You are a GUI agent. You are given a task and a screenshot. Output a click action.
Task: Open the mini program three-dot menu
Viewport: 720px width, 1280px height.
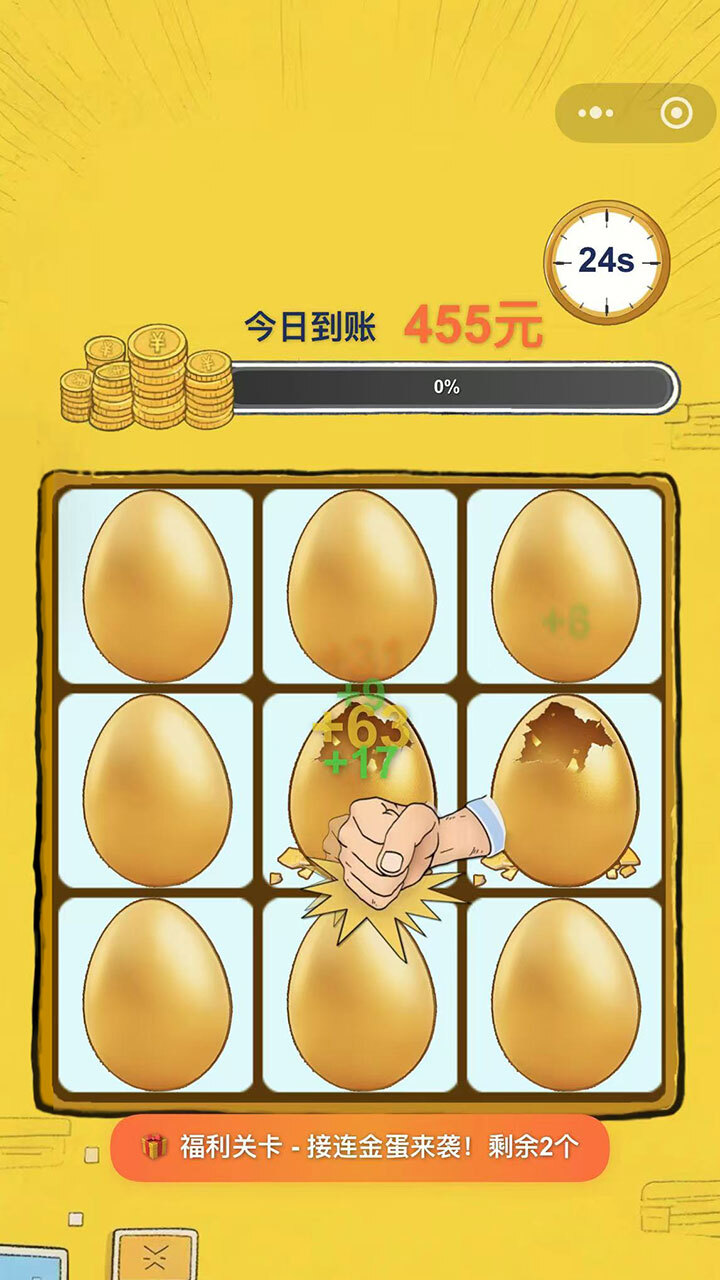(596, 114)
